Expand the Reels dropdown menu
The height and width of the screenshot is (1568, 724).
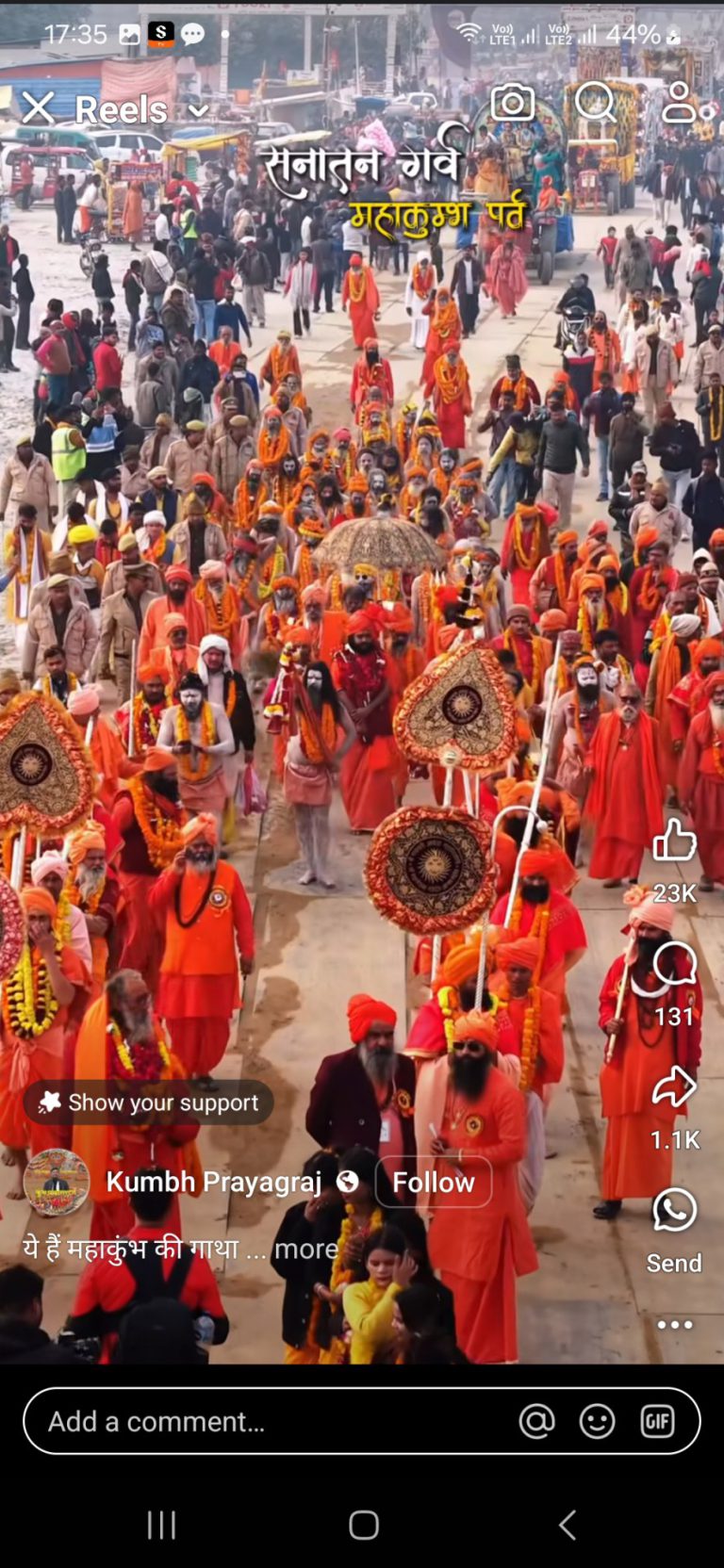(x=198, y=111)
